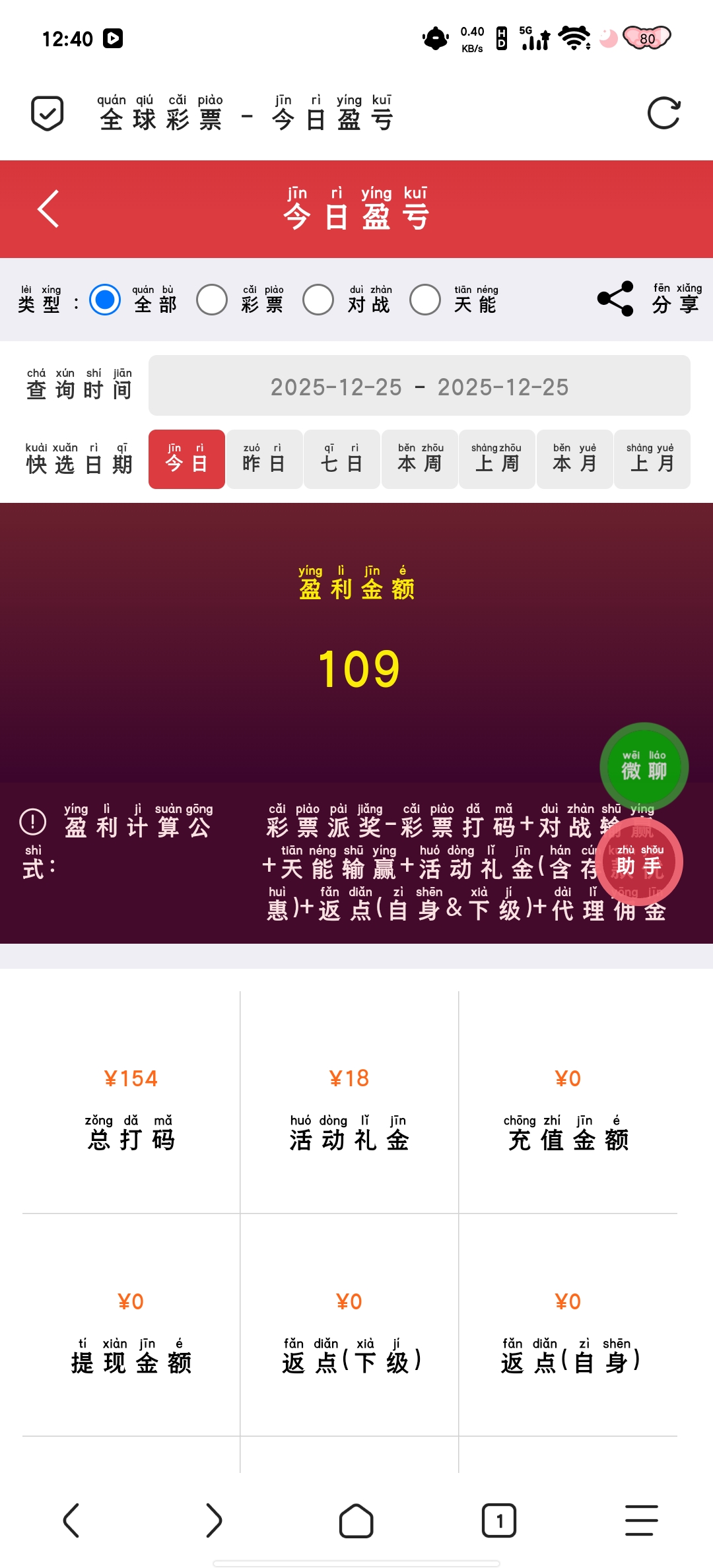
Task: Choose 上周 quick date
Action: pos(496,459)
